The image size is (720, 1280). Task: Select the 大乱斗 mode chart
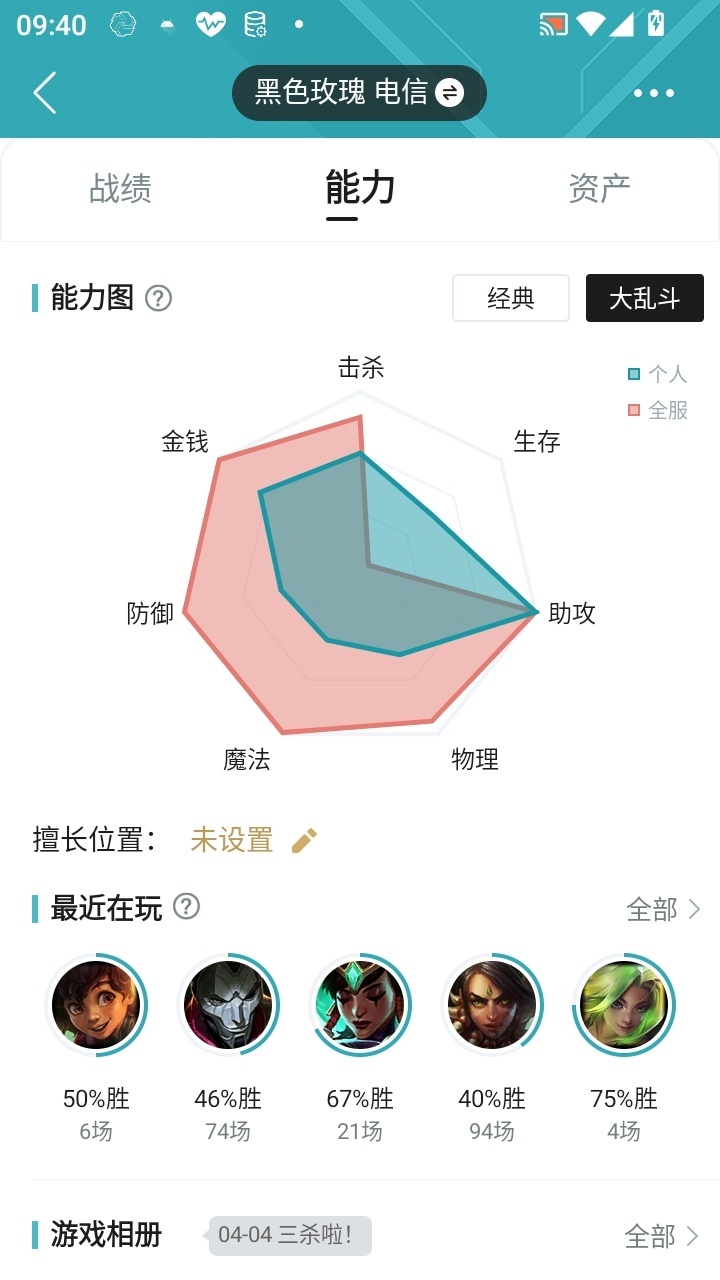click(644, 298)
